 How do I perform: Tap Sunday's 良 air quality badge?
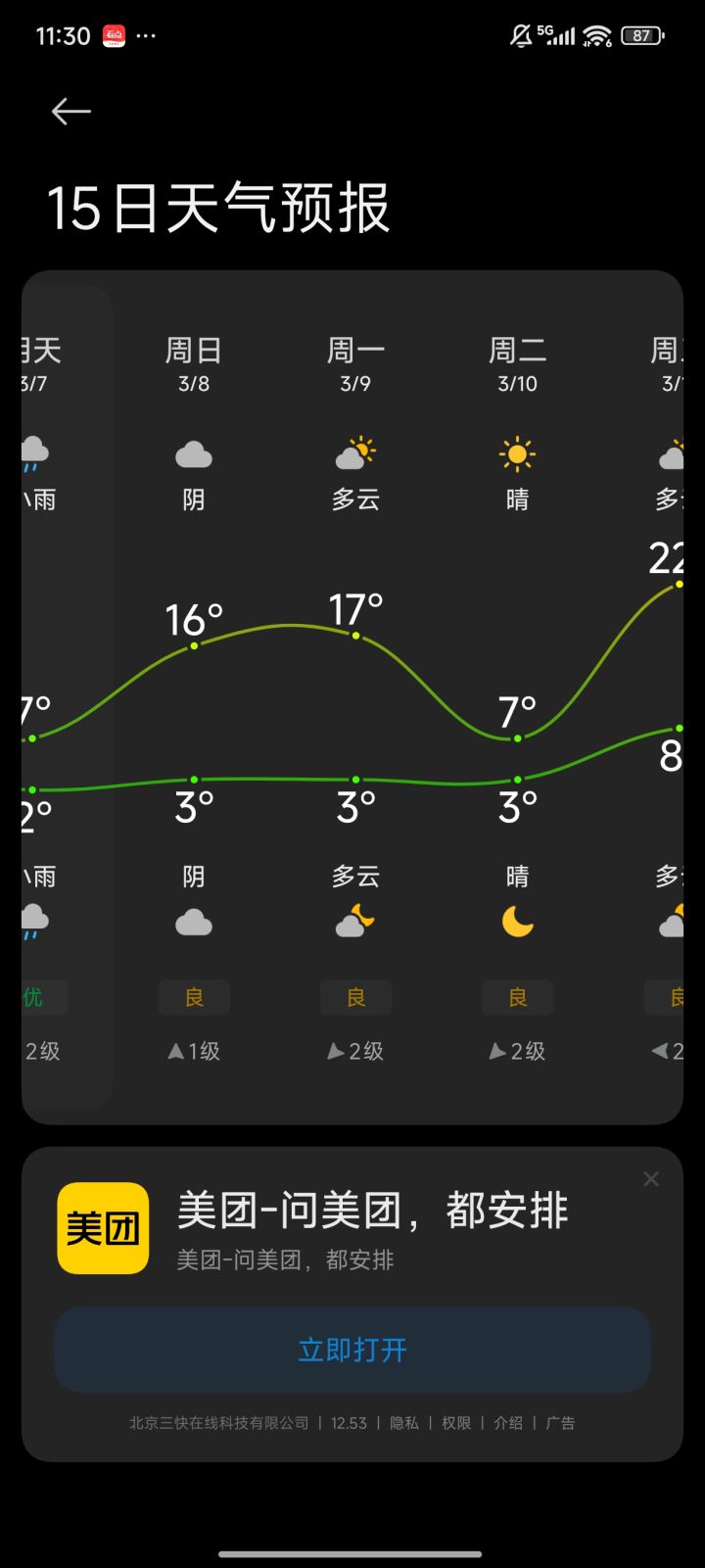tap(193, 997)
